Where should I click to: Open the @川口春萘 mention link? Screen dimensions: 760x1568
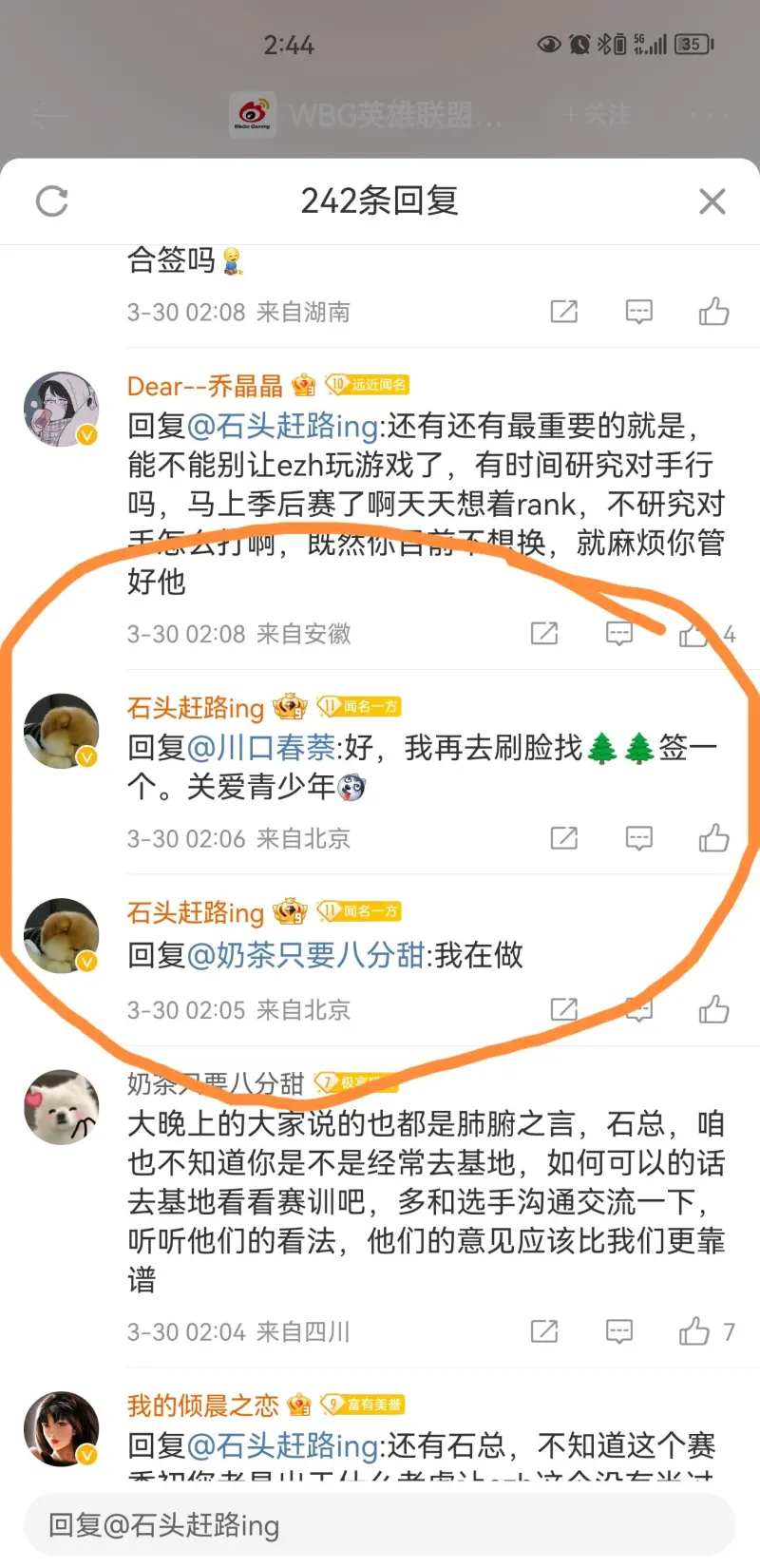pos(261,748)
